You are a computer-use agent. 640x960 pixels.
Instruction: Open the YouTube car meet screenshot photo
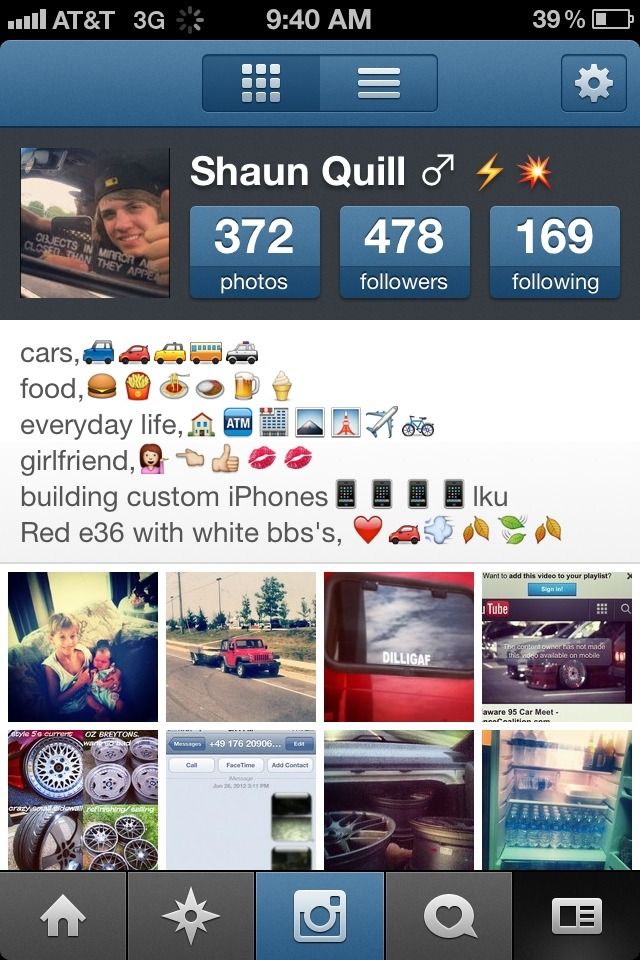pyautogui.click(x=557, y=647)
